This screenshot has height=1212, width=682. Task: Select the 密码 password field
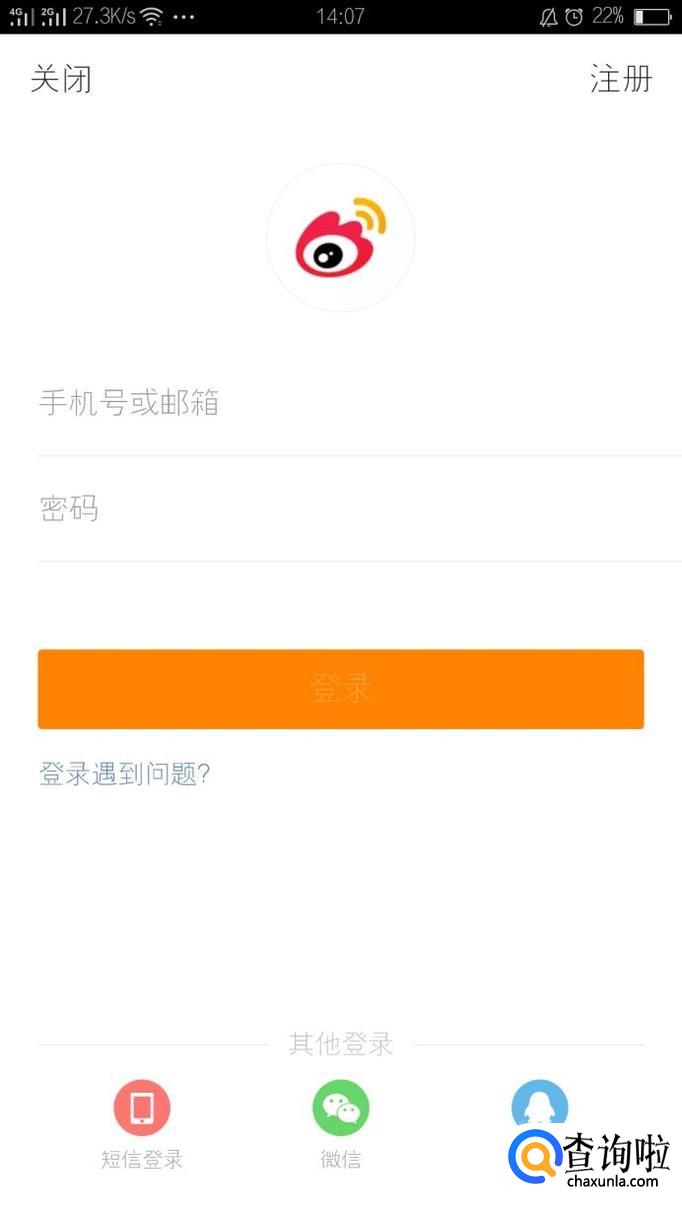pyautogui.click(x=340, y=509)
